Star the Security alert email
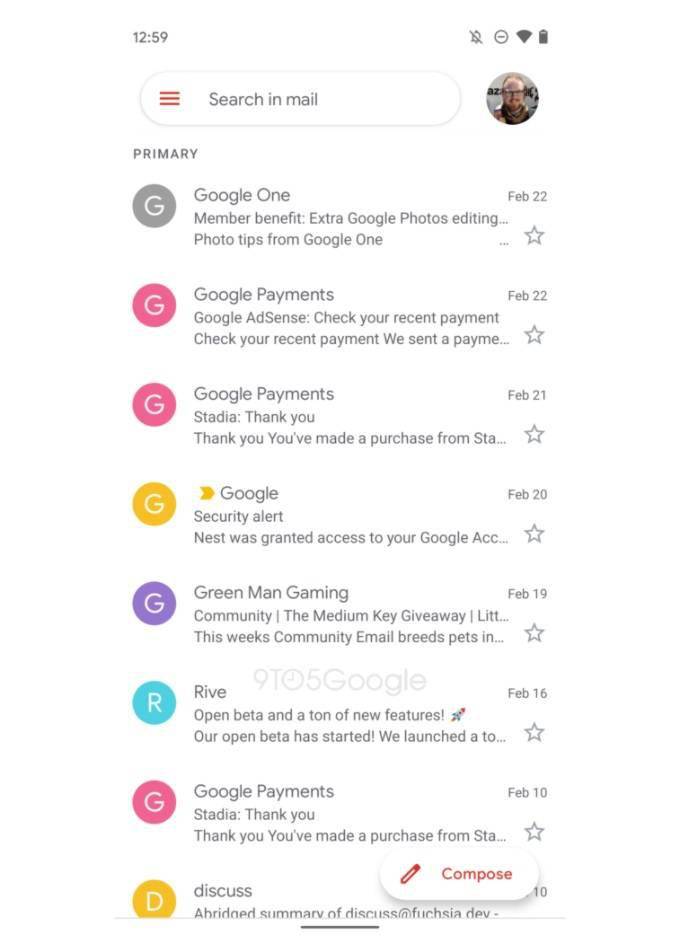 pyautogui.click(x=535, y=533)
